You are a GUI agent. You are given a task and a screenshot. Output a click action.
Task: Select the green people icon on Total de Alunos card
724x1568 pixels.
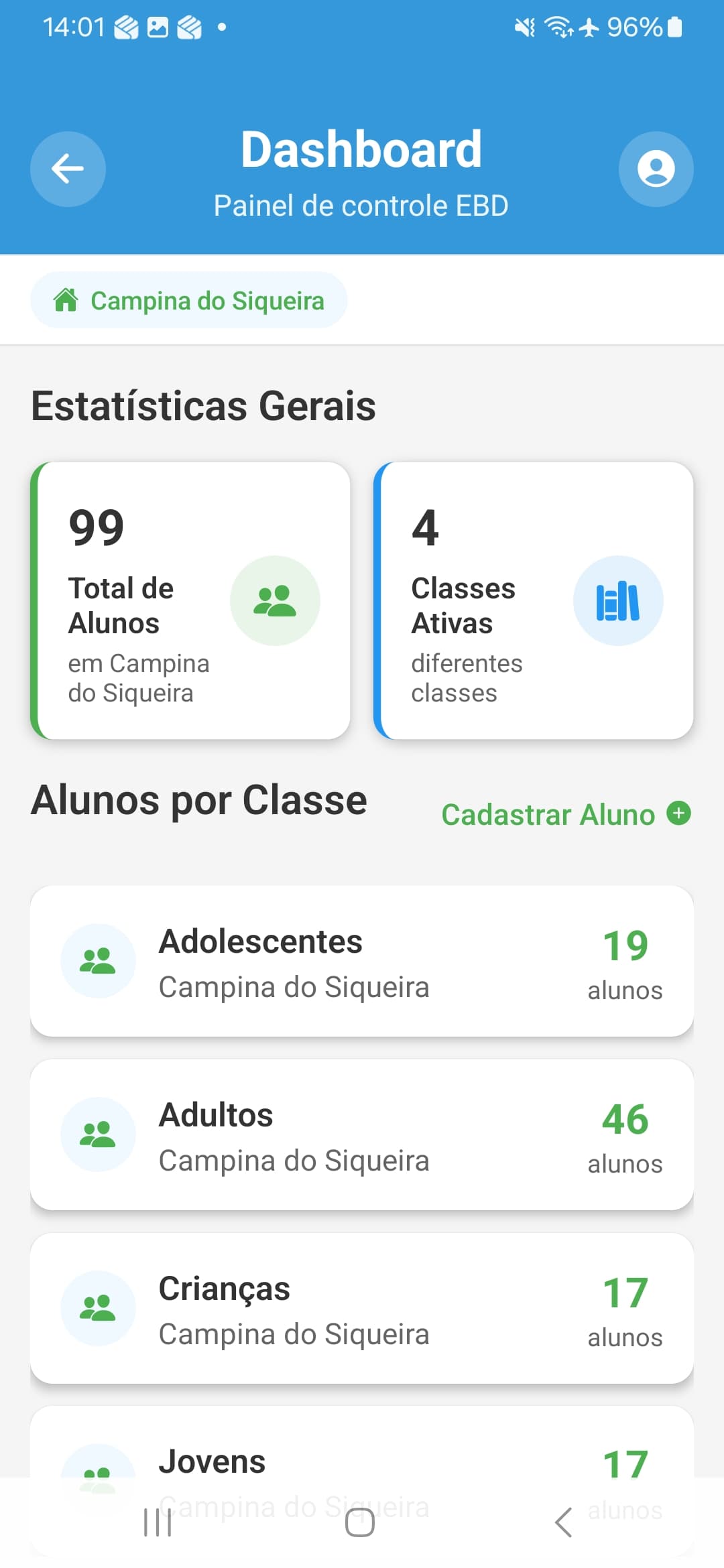[276, 600]
